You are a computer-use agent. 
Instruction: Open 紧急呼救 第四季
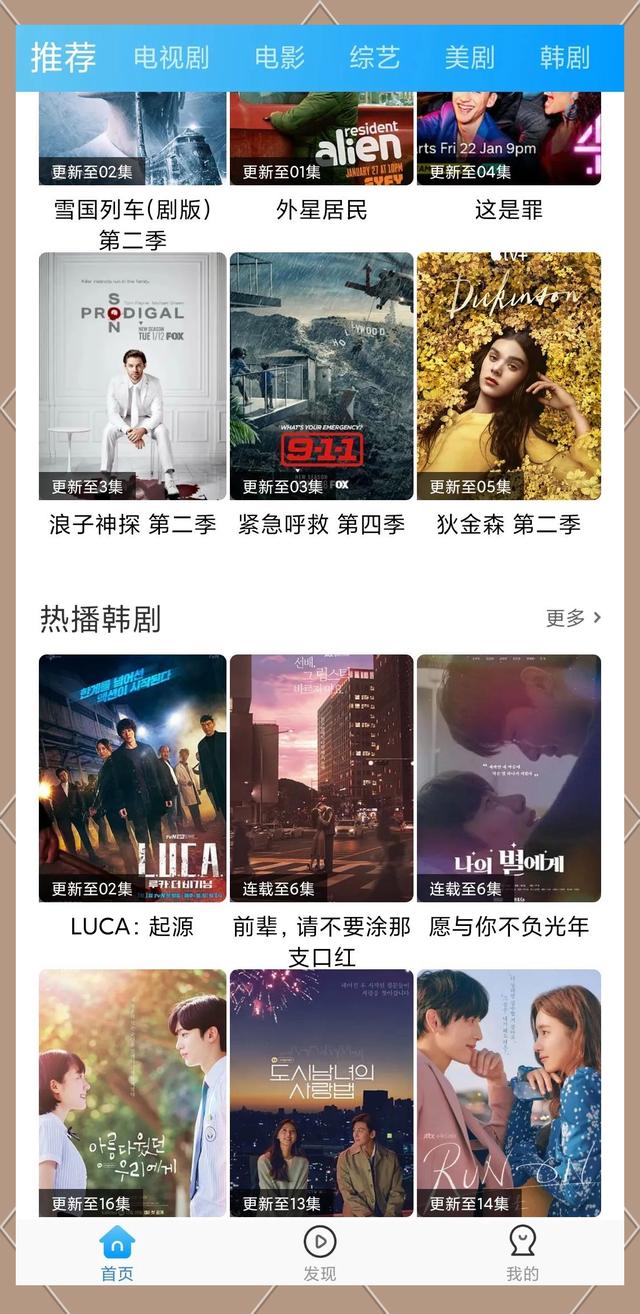click(321, 376)
